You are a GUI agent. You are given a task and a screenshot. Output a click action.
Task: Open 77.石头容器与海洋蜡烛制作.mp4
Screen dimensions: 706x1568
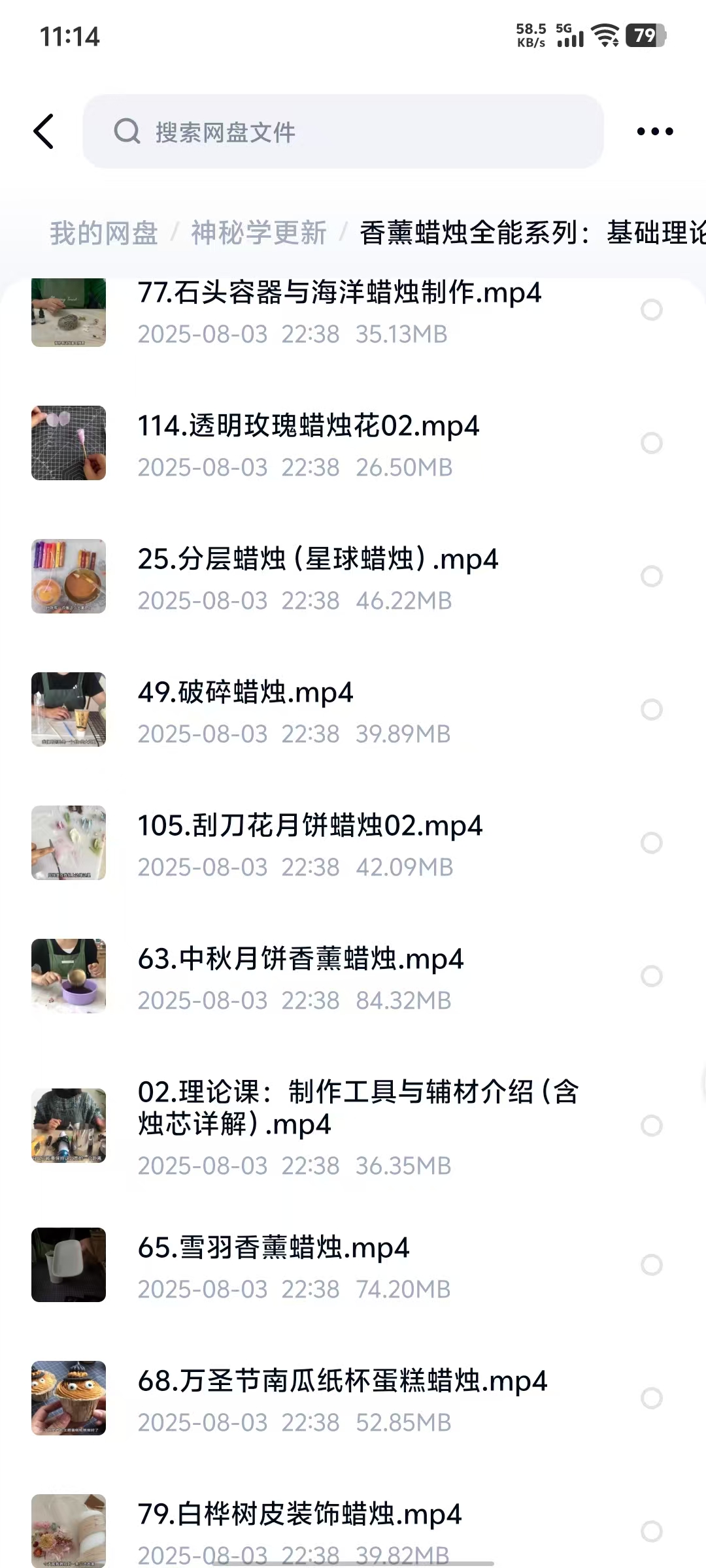pyautogui.click(x=339, y=293)
